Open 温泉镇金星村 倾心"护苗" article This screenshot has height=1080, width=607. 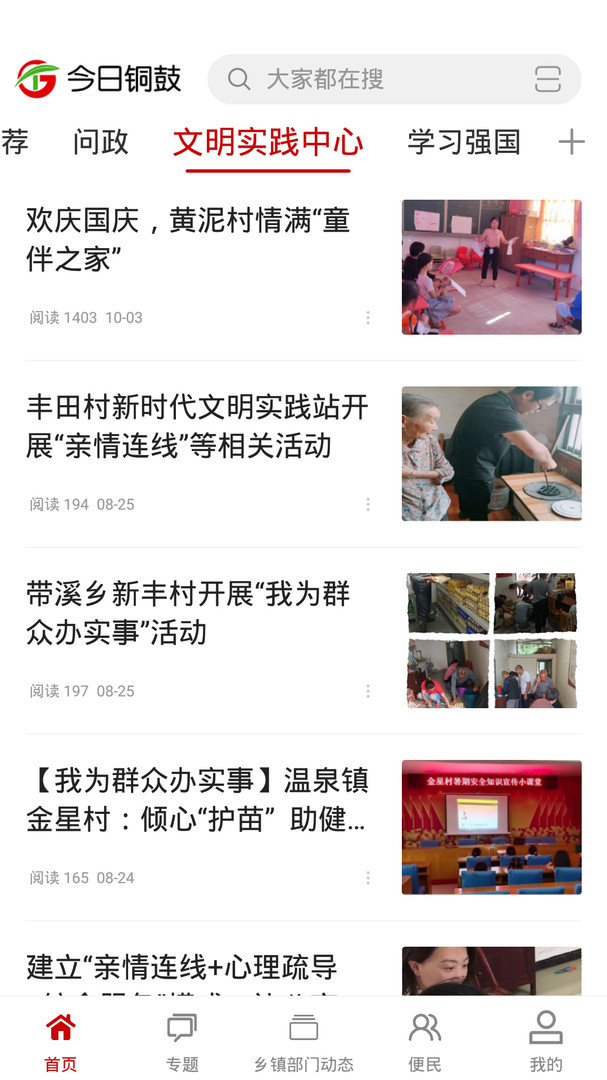(198, 799)
